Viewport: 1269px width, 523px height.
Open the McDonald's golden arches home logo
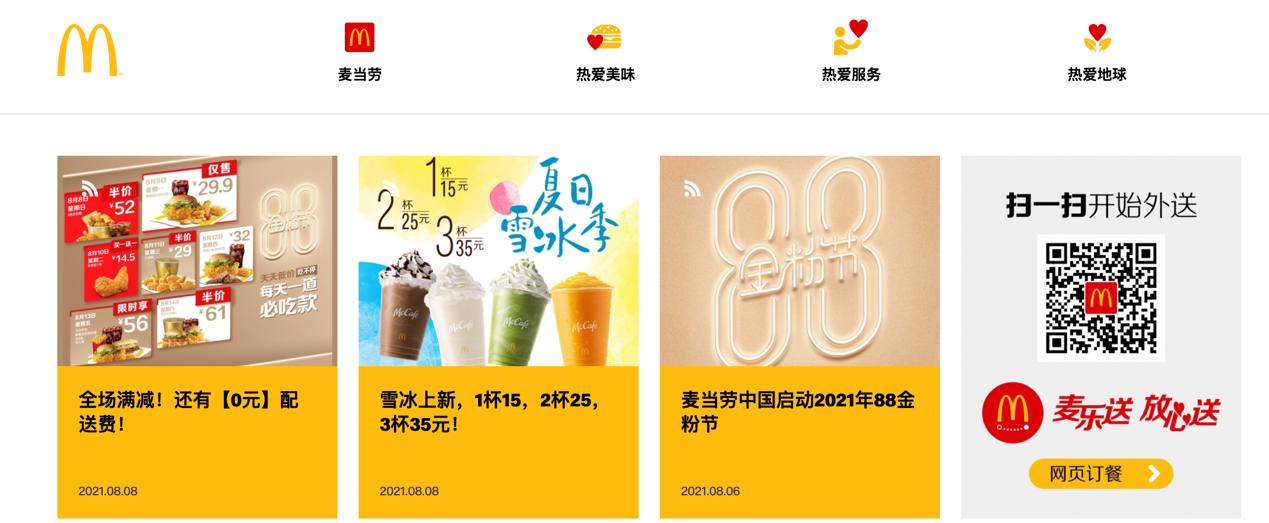tap(88, 50)
